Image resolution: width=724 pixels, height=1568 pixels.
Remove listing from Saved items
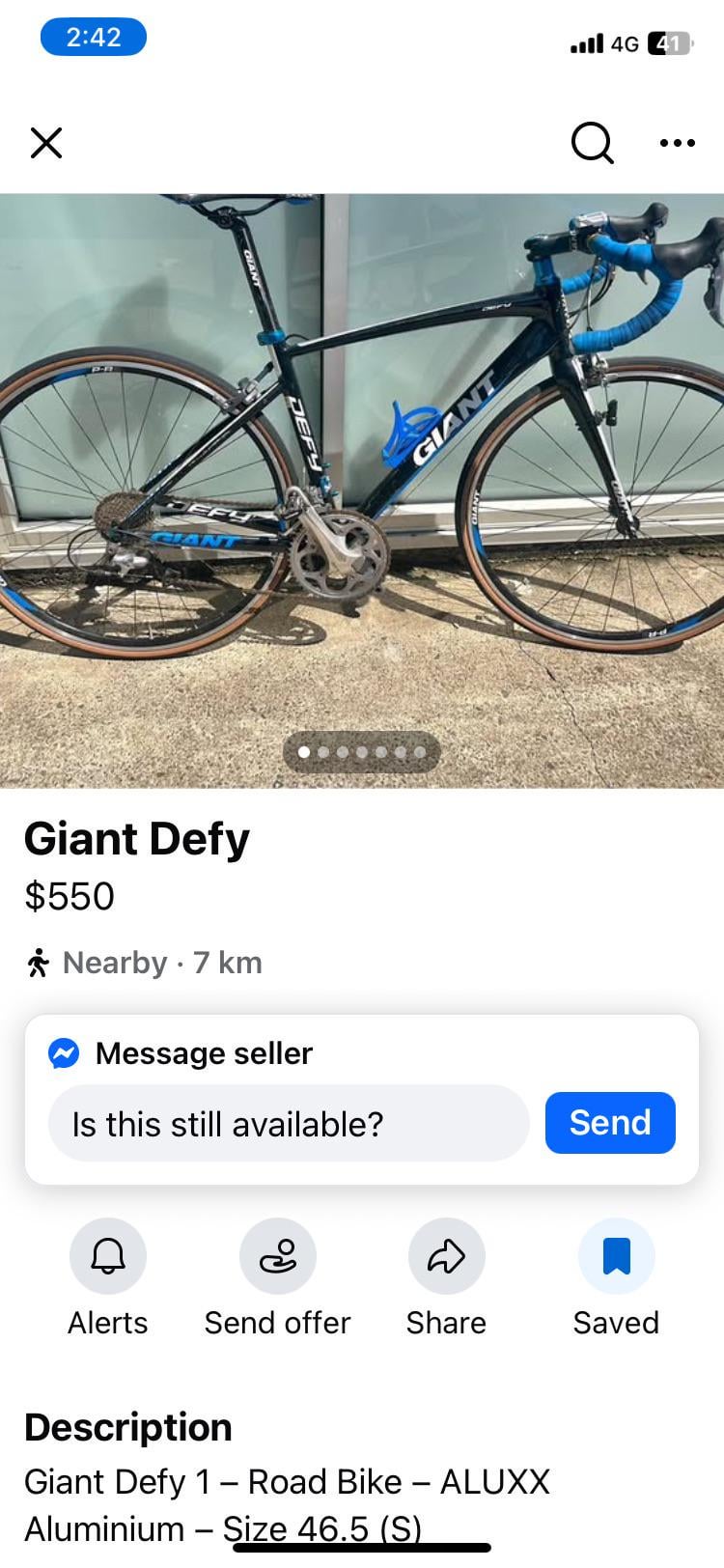click(616, 1256)
